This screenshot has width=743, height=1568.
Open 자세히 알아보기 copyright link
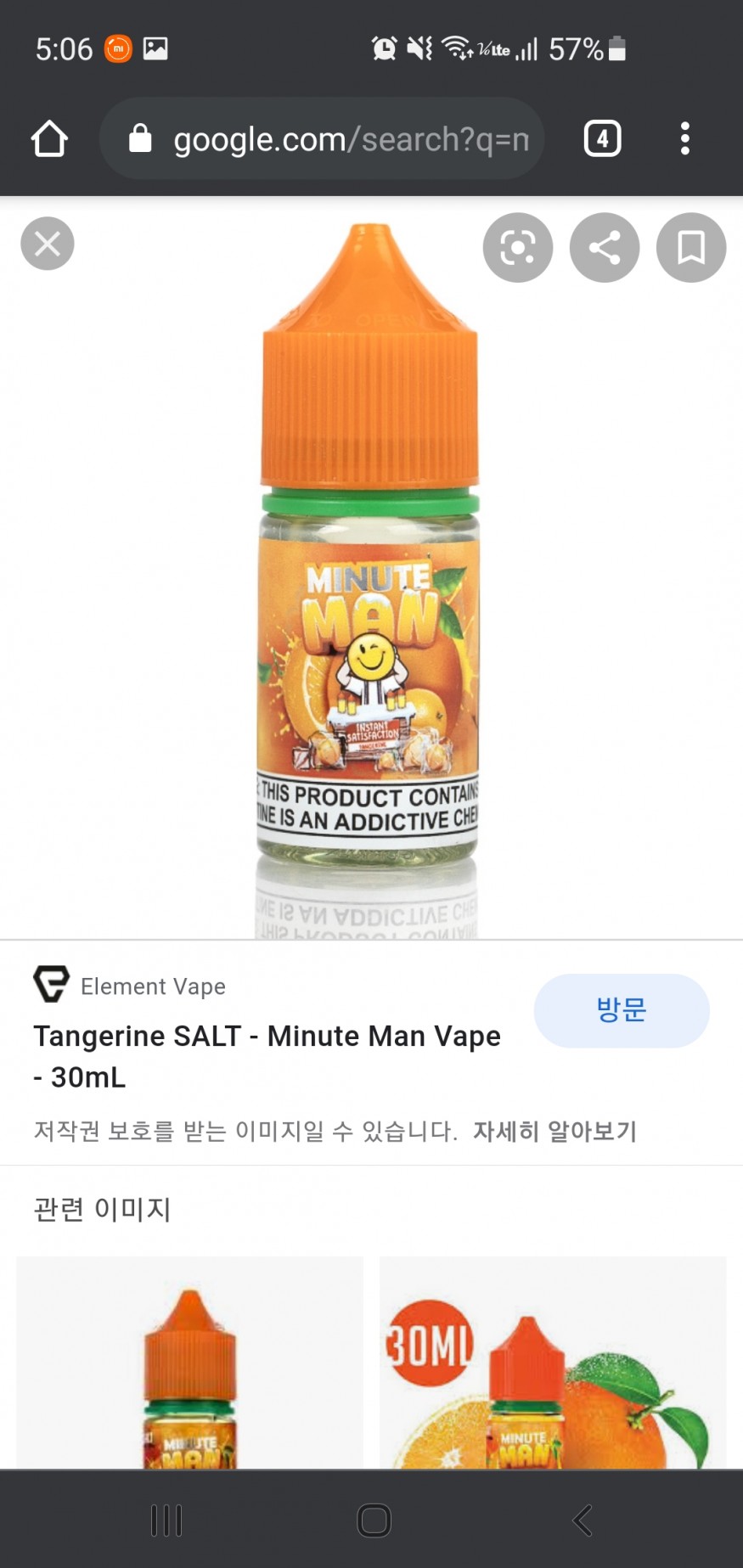[554, 1131]
